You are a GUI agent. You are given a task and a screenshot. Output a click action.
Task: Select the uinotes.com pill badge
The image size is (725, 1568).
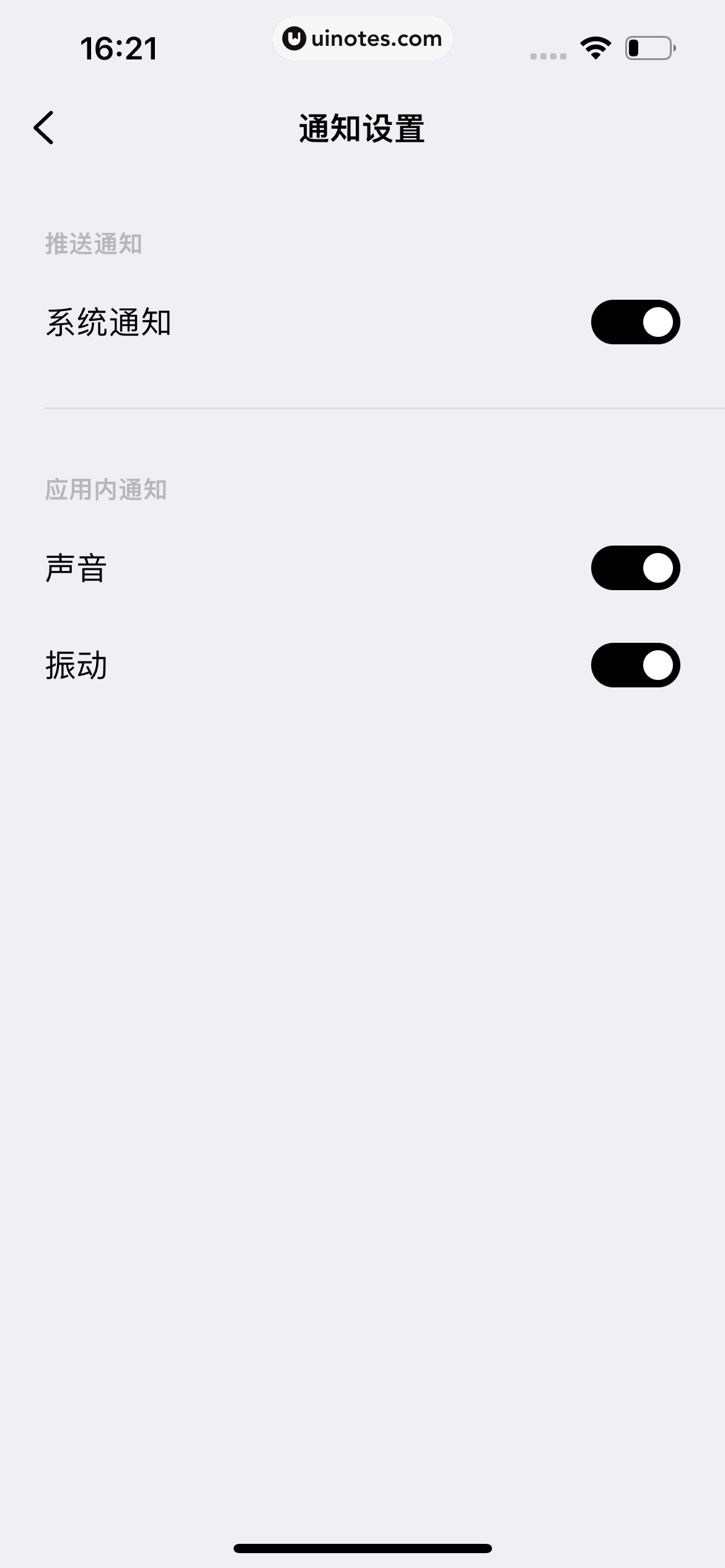coord(362,38)
